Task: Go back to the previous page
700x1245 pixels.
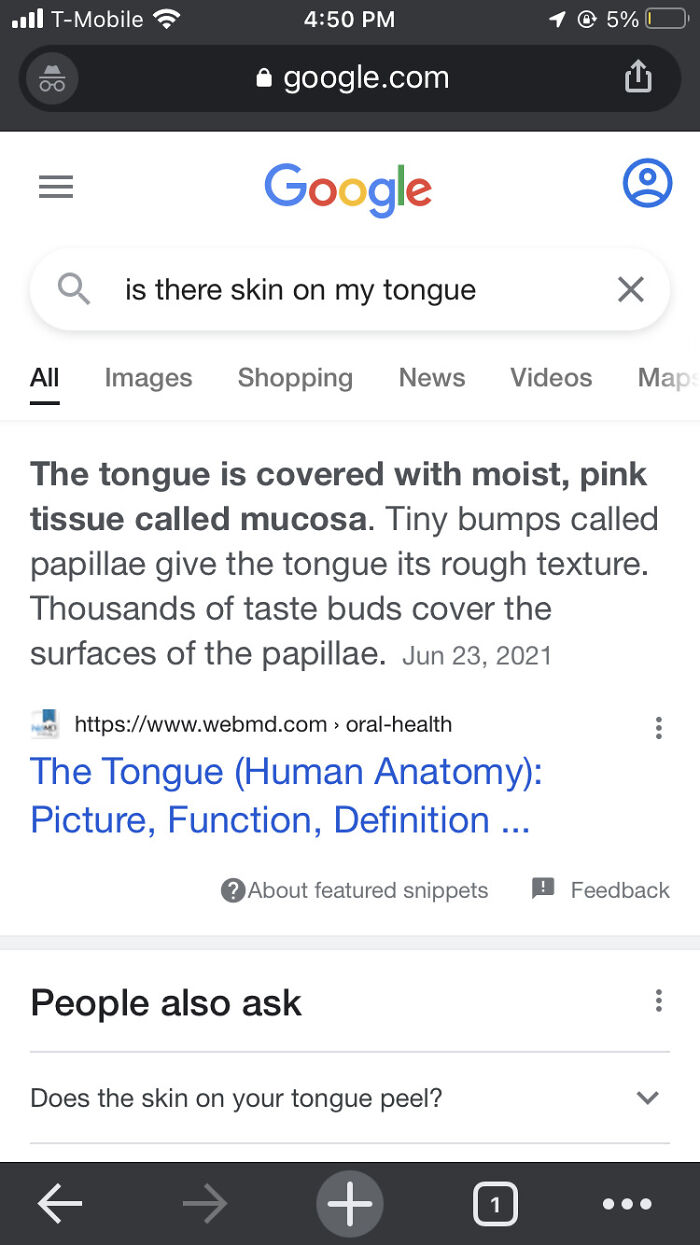Action: tap(60, 1204)
